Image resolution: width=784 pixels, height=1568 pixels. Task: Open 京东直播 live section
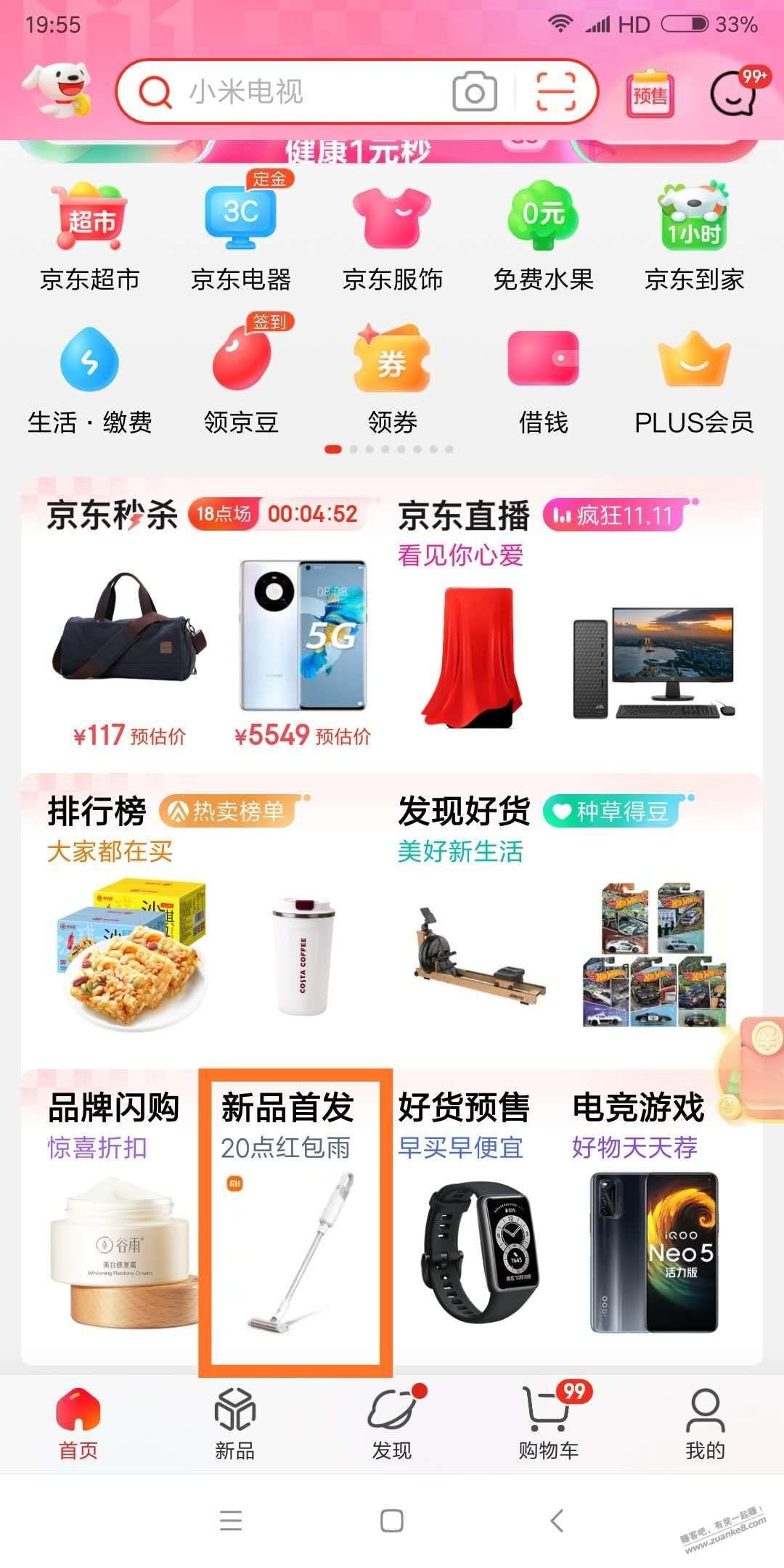(x=465, y=515)
